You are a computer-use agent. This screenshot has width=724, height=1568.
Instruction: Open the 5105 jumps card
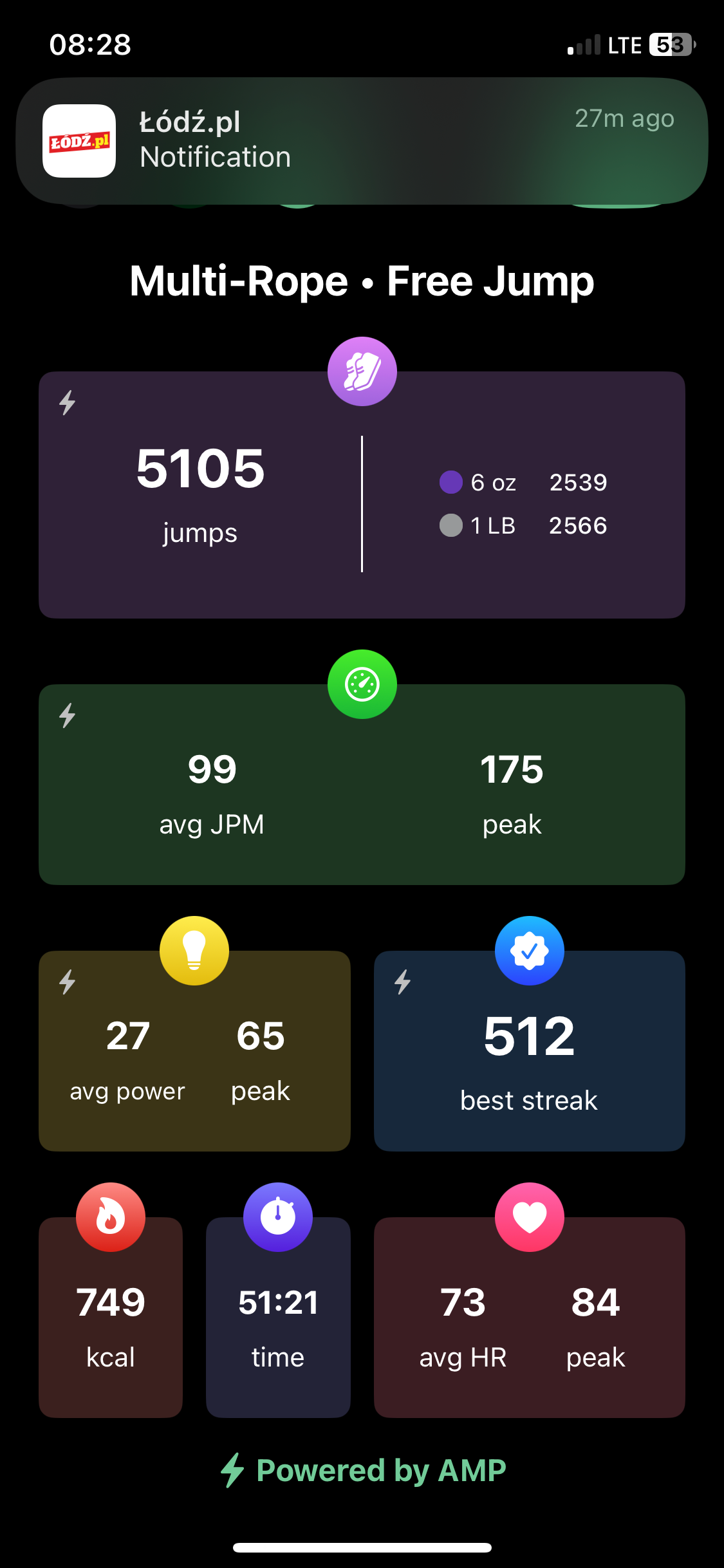(362, 496)
